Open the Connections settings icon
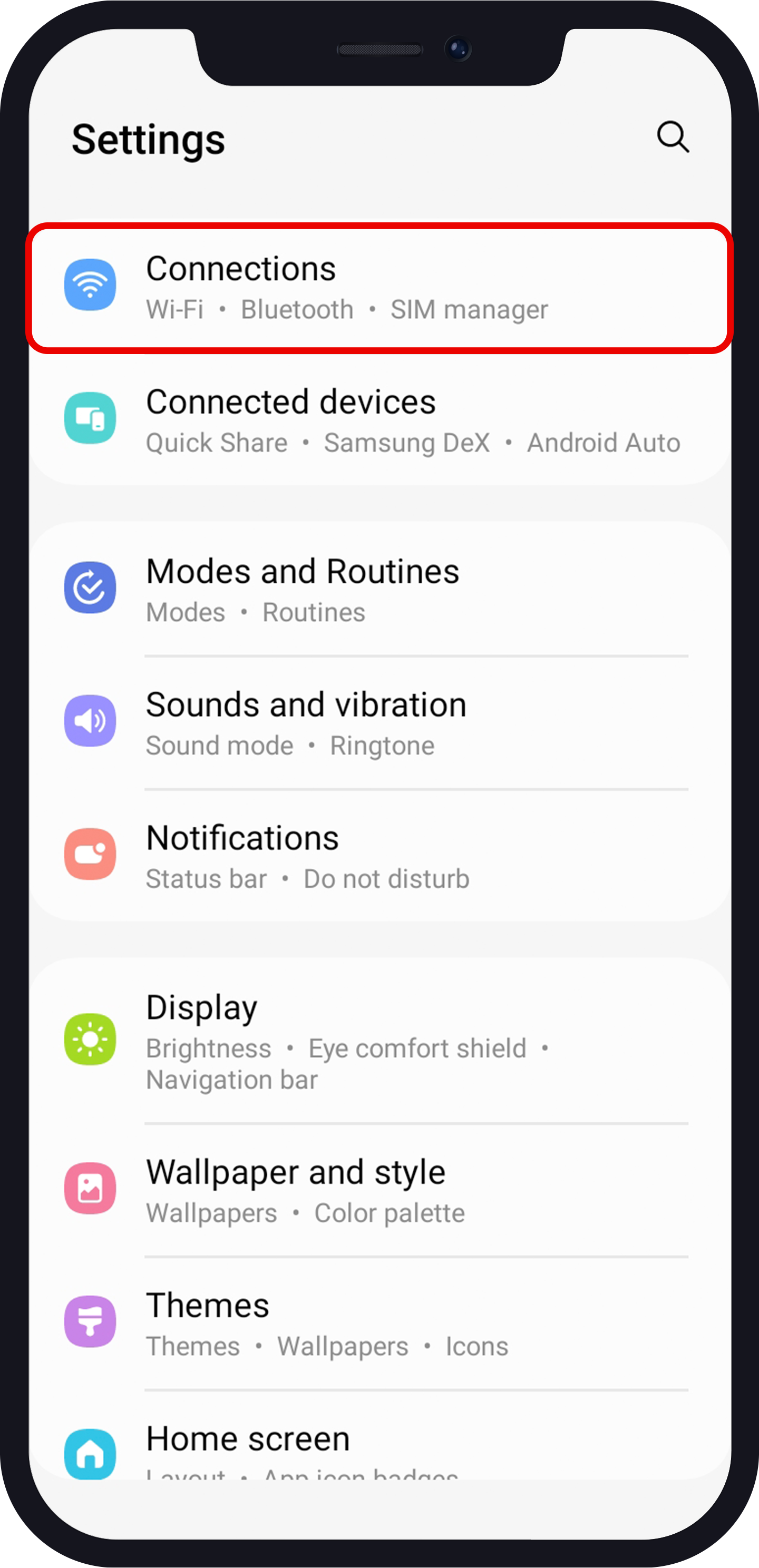Screen dimensions: 759x1568 coord(90,286)
